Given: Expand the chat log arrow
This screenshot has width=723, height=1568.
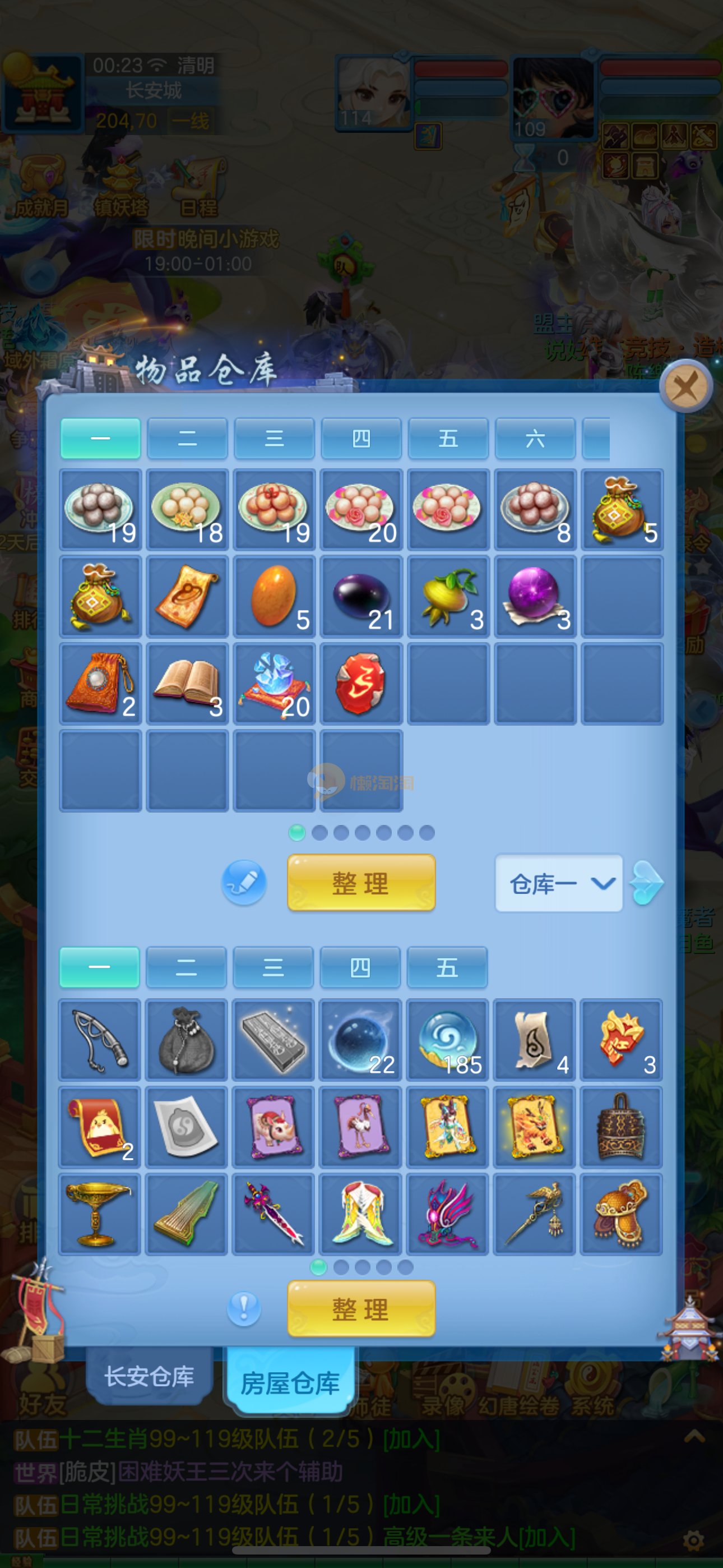Looking at the screenshot, I should click(x=694, y=1437).
